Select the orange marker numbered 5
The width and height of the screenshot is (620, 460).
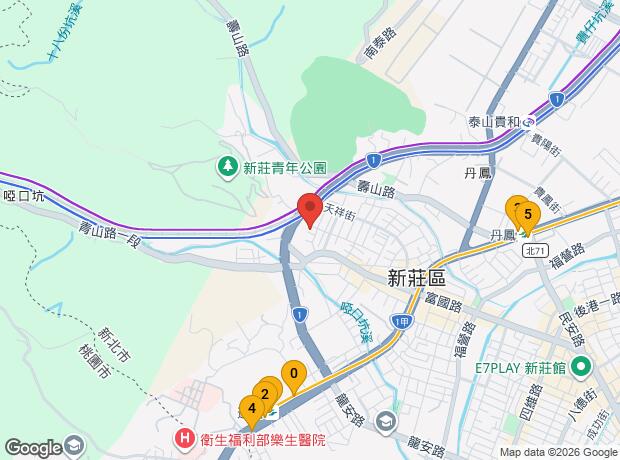tap(526, 214)
